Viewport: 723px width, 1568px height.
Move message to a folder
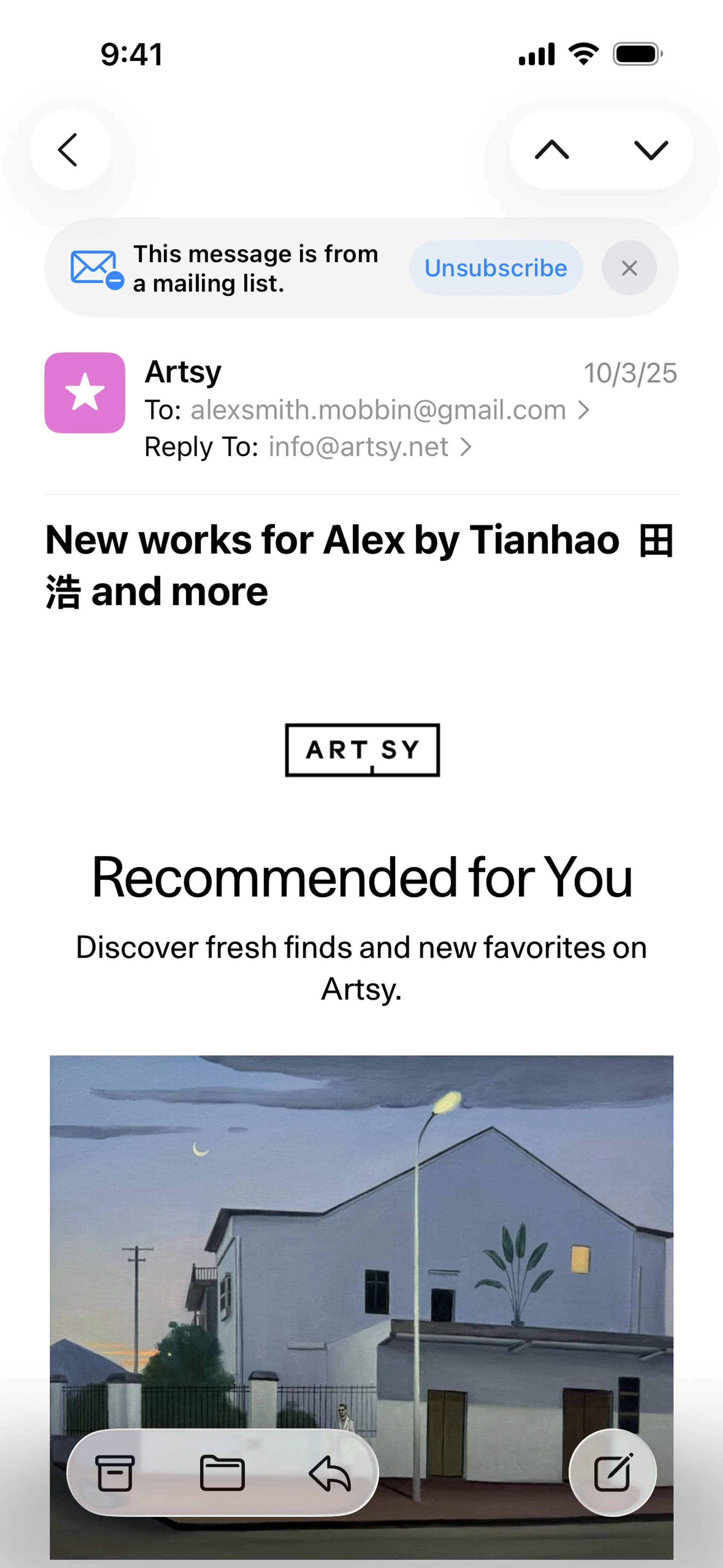(222, 1473)
